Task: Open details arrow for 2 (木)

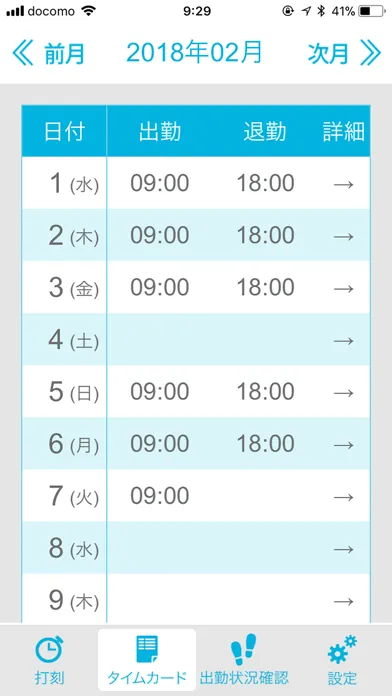Action: (344, 236)
